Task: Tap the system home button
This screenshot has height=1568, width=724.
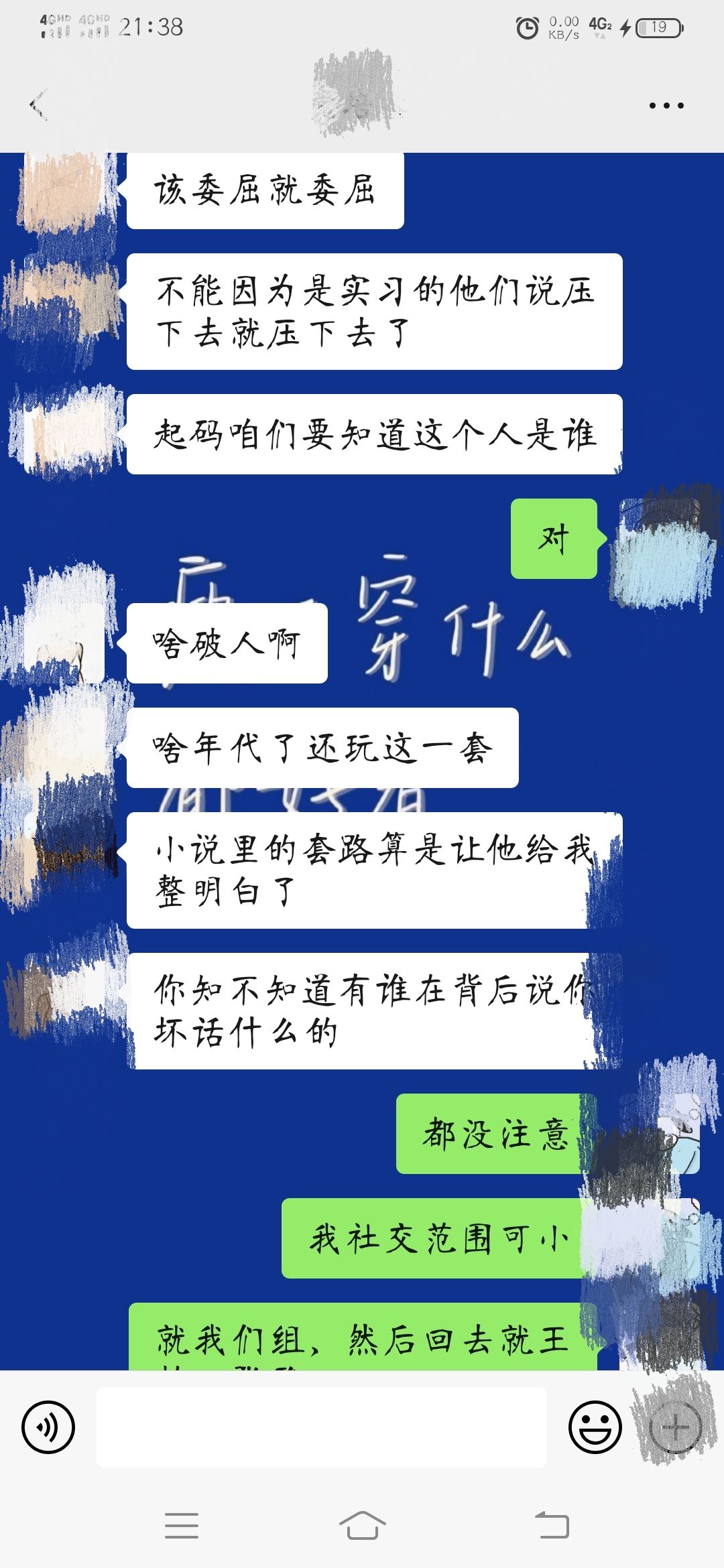Action: pyautogui.click(x=362, y=1526)
